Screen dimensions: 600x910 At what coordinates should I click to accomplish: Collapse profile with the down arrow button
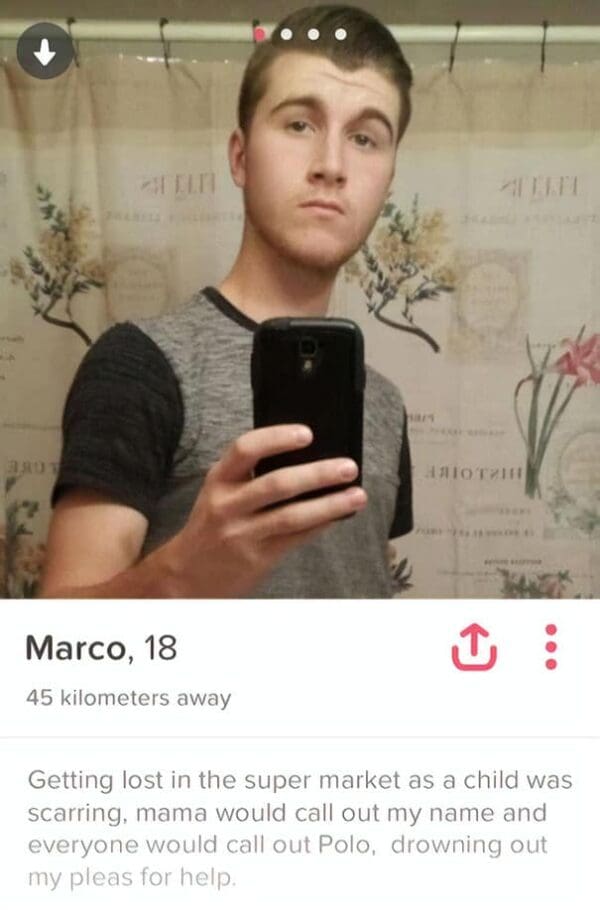45,51
